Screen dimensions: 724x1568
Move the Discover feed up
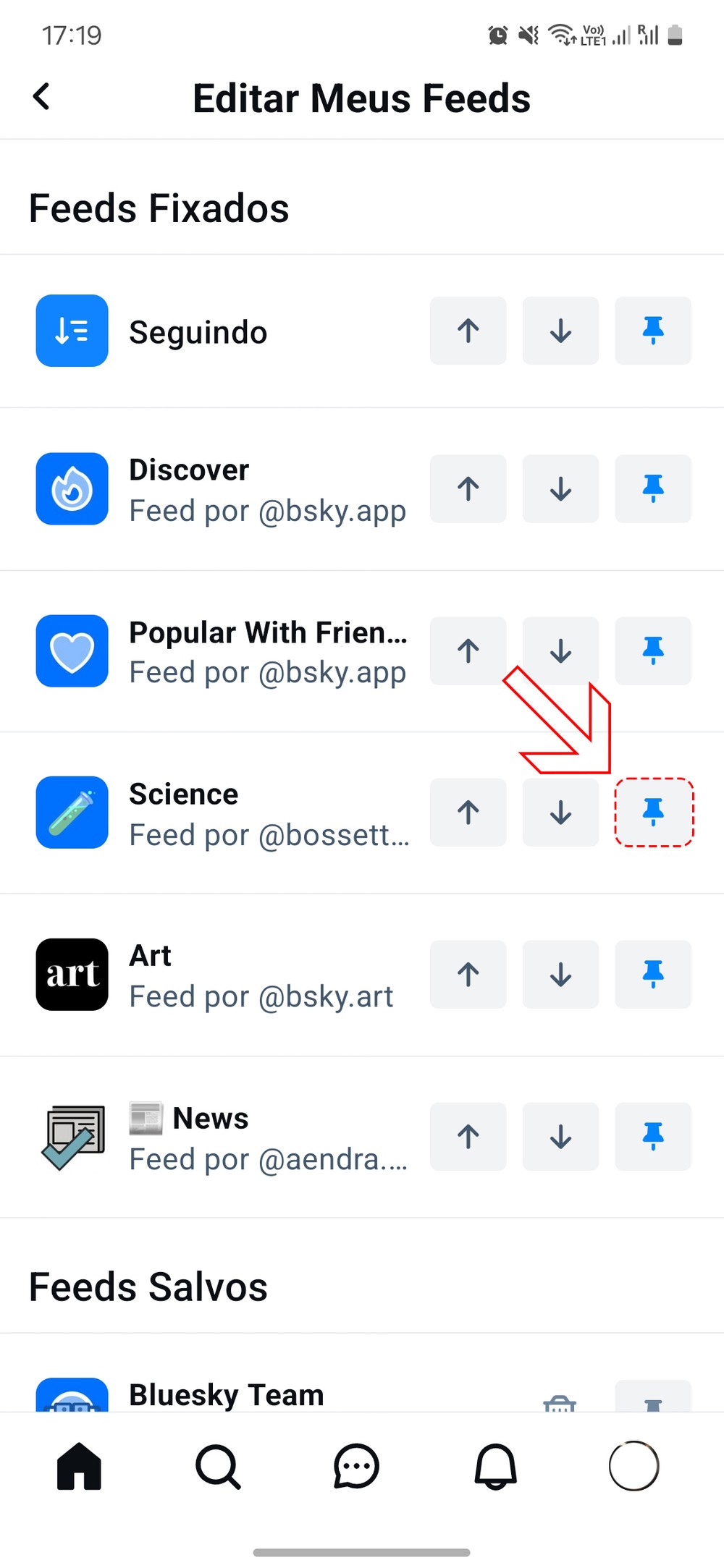[468, 488]
